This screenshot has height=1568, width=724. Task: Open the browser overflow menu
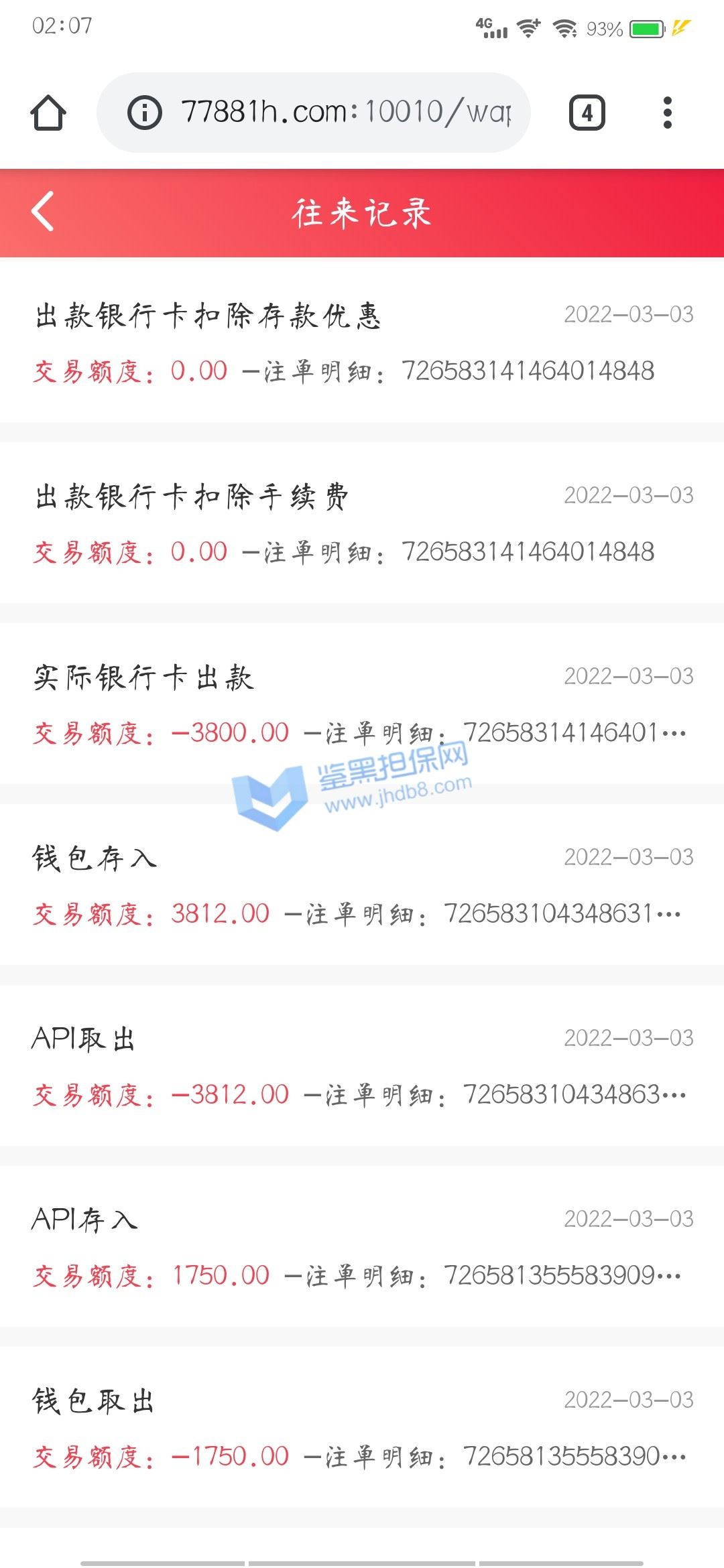(667, 113)
